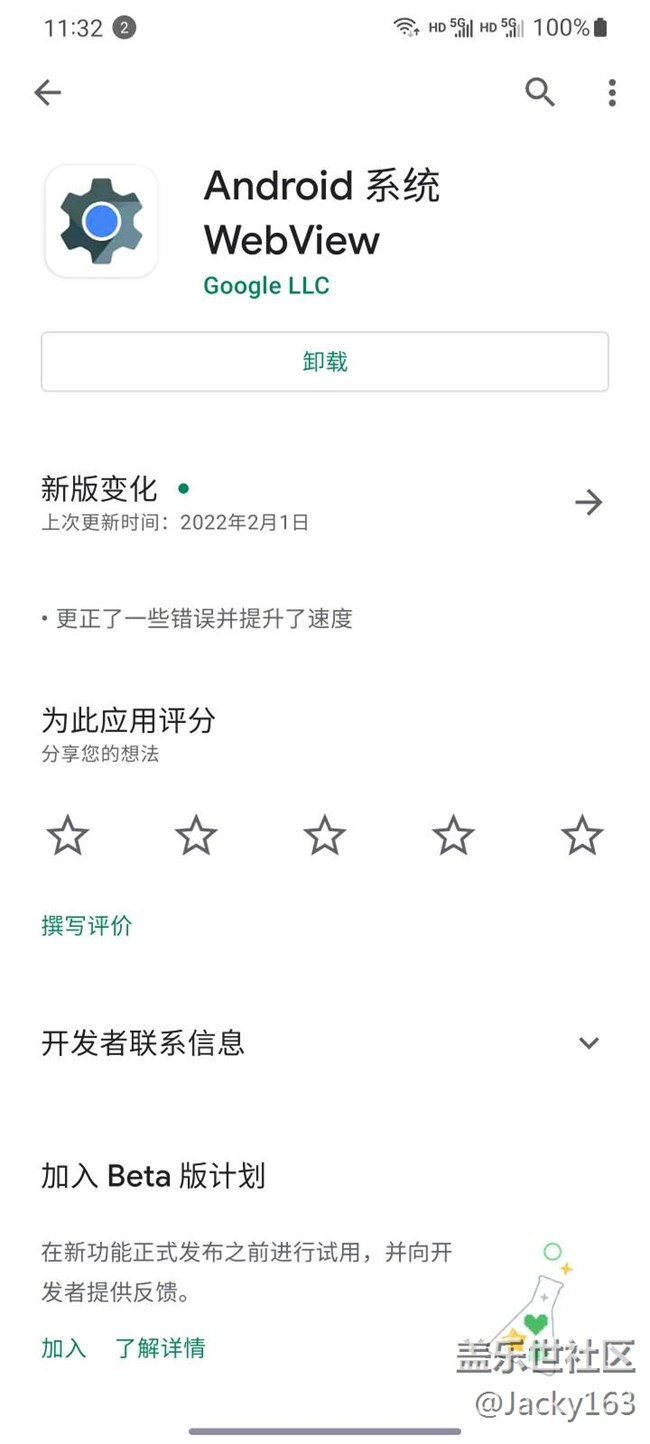Viewport: 650px width, 1444px height.
Task: Open 撰写评价 to write a review
Action: (87, 926)
